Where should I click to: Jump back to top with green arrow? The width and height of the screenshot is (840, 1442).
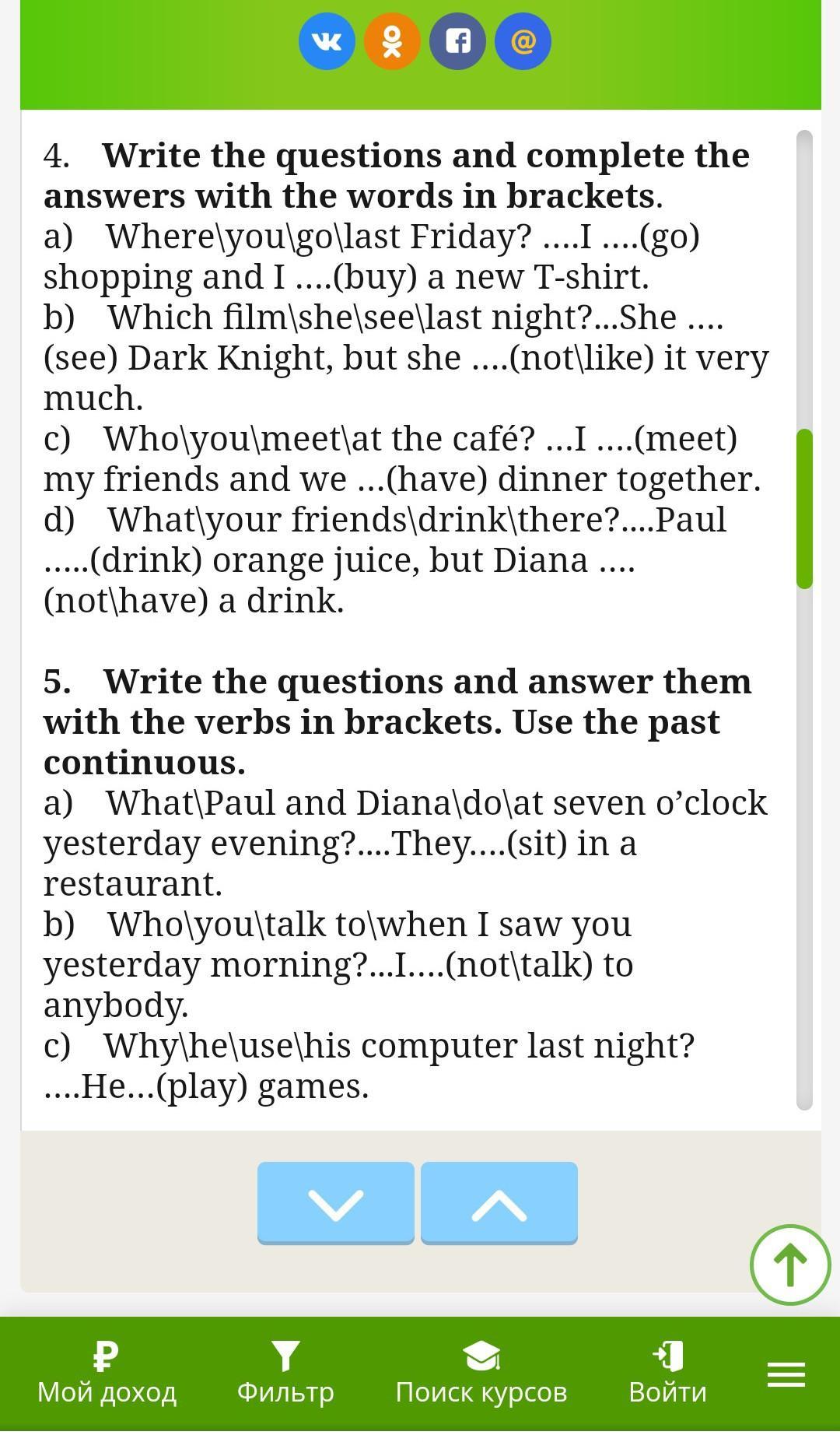click(x=789, y=1265)
